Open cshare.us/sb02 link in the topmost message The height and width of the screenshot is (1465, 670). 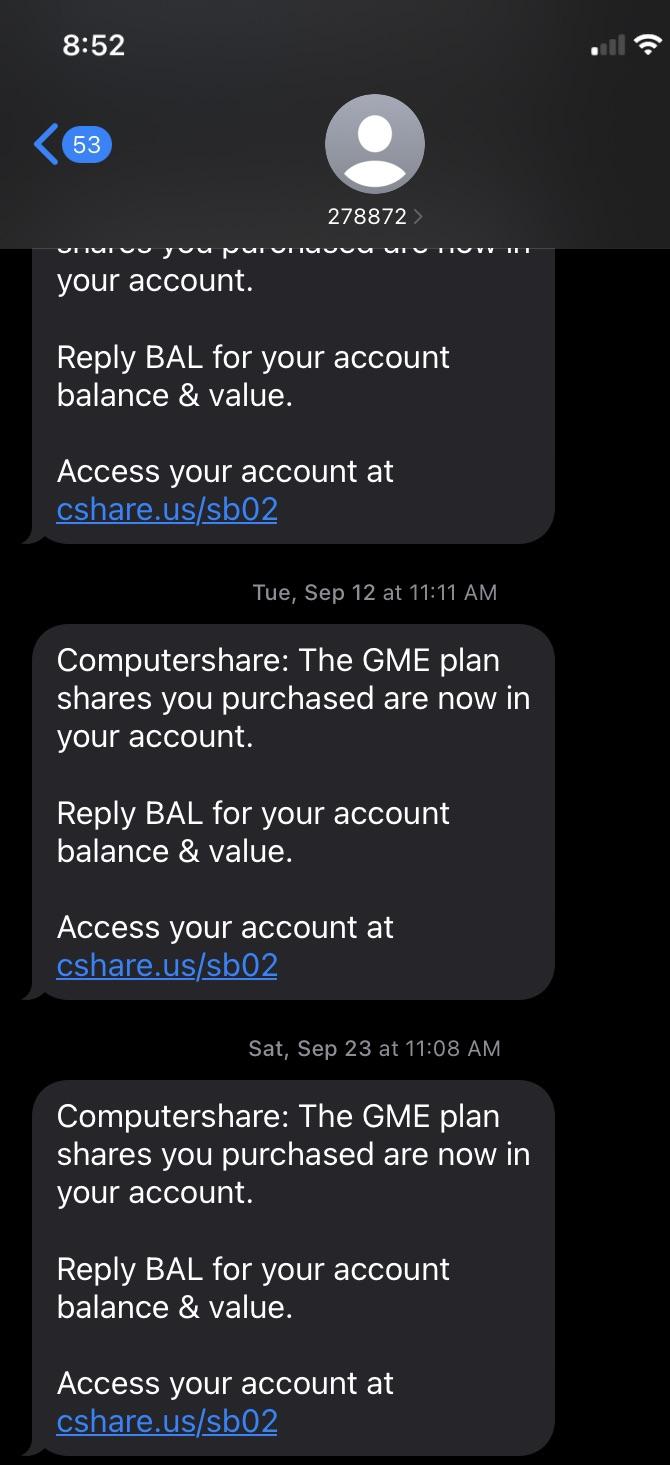(167, 509)
